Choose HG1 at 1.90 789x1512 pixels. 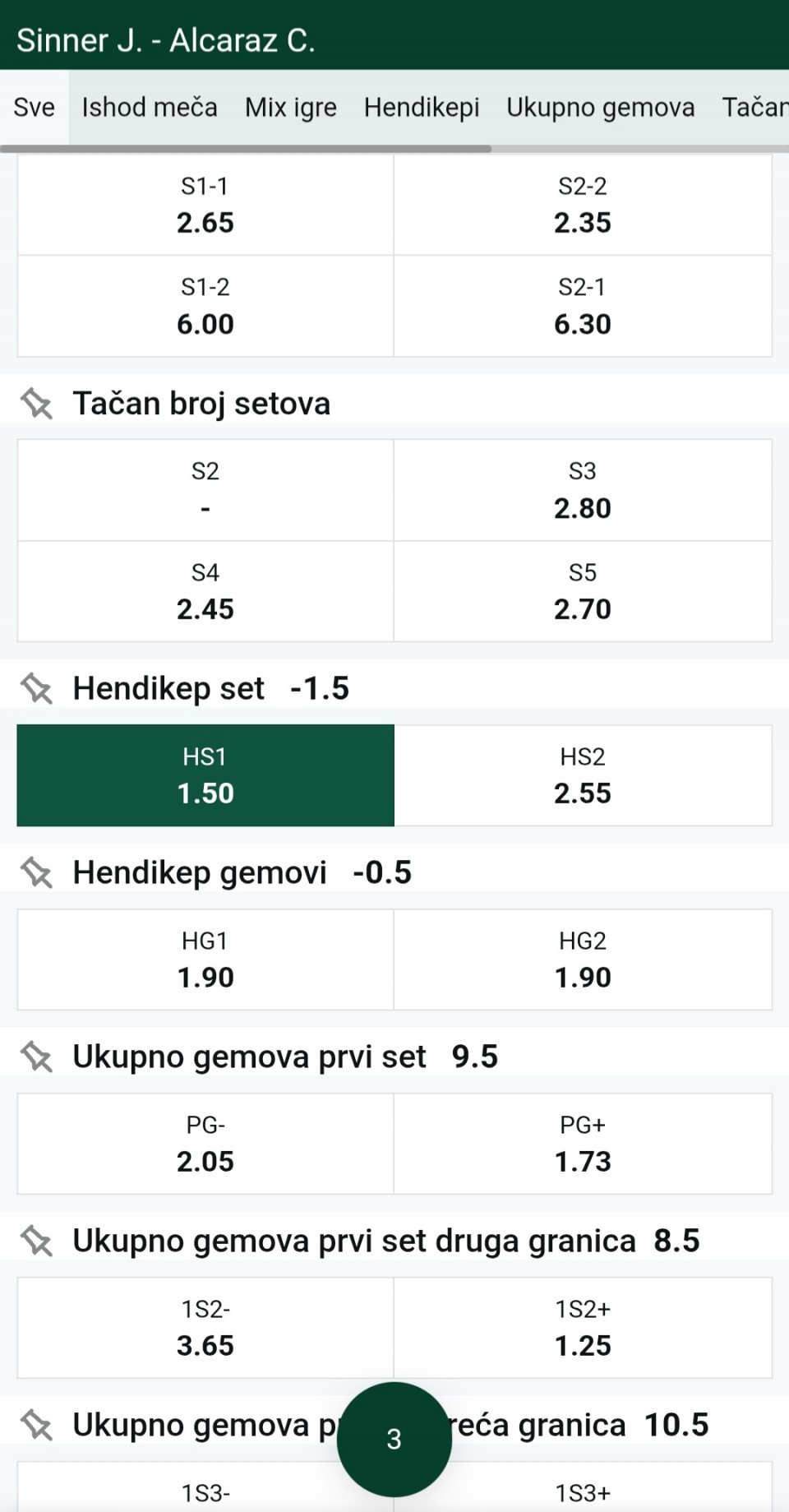point(205,959)
